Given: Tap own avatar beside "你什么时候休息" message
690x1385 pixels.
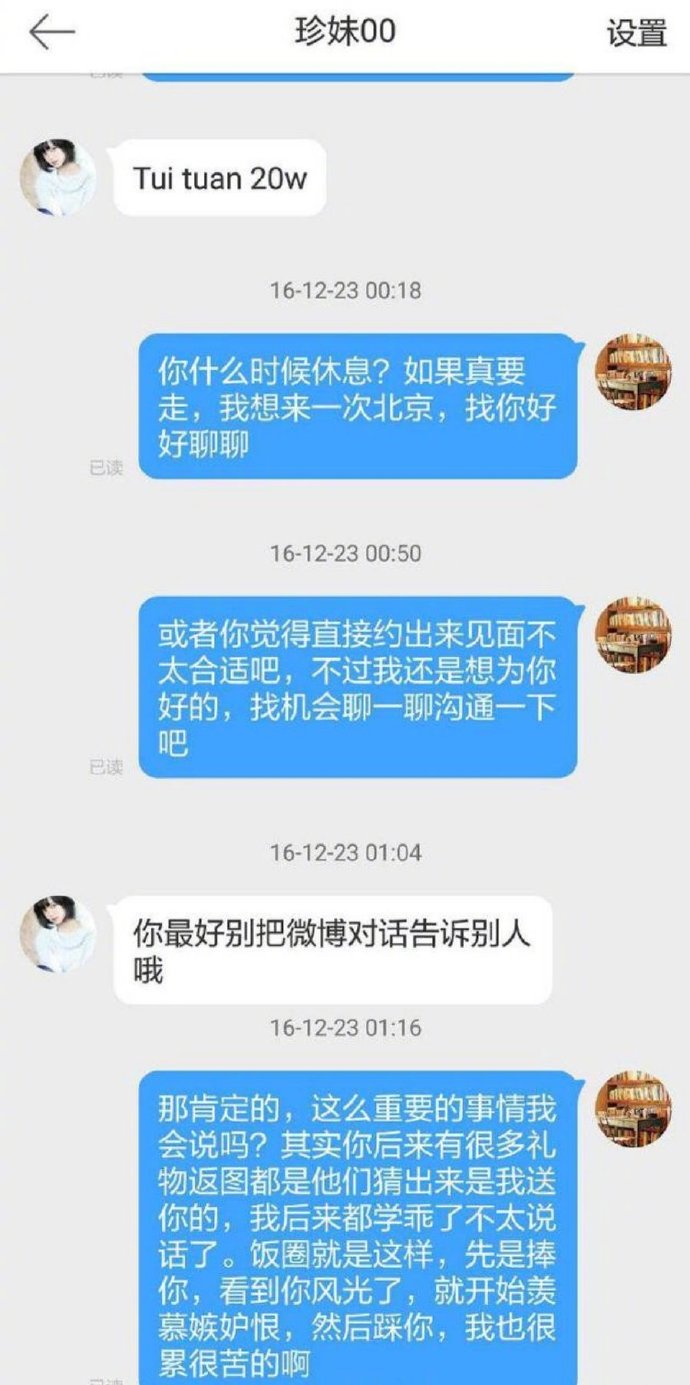Looking at the screenshot, I should coord(633,372).
